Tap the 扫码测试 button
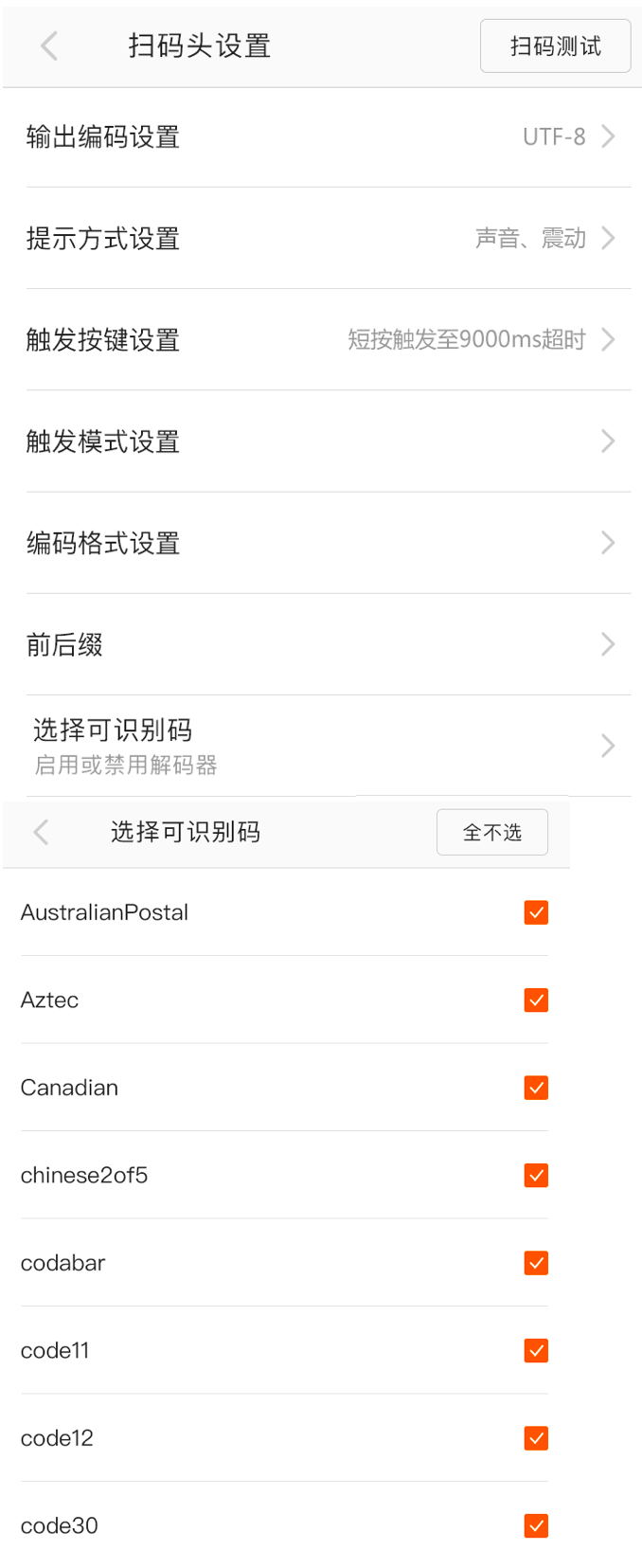 click(x=555, y=45)
